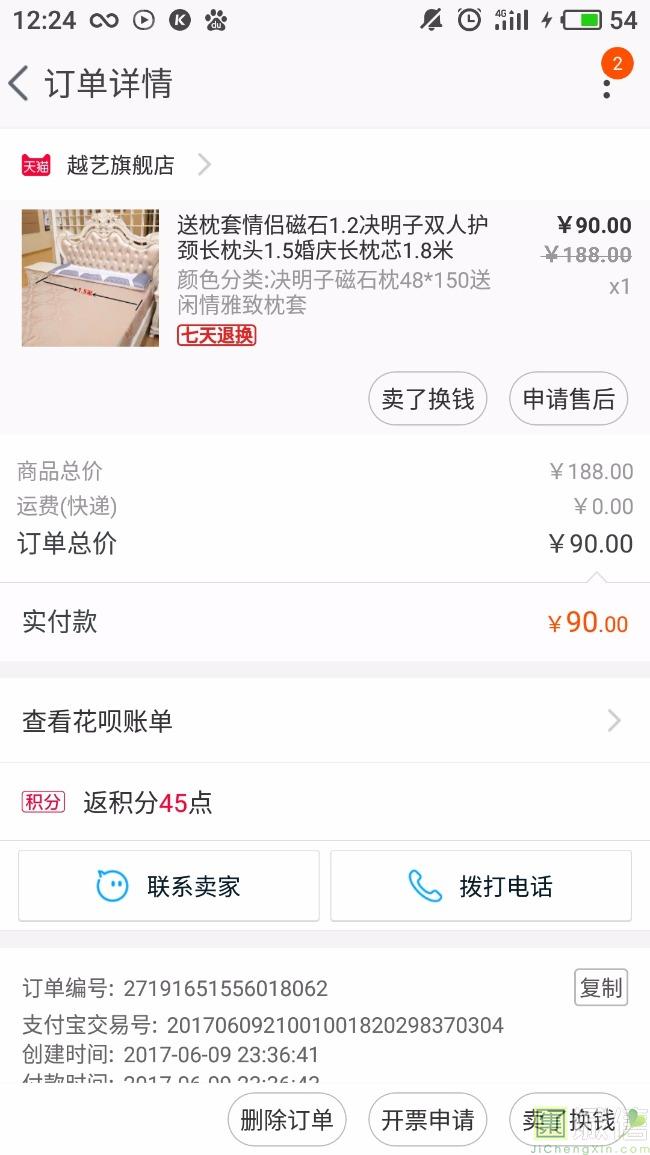Screen dimensions: 650x1155
Task: Open the 查看花呗账单 row
Action: [325, 721]
